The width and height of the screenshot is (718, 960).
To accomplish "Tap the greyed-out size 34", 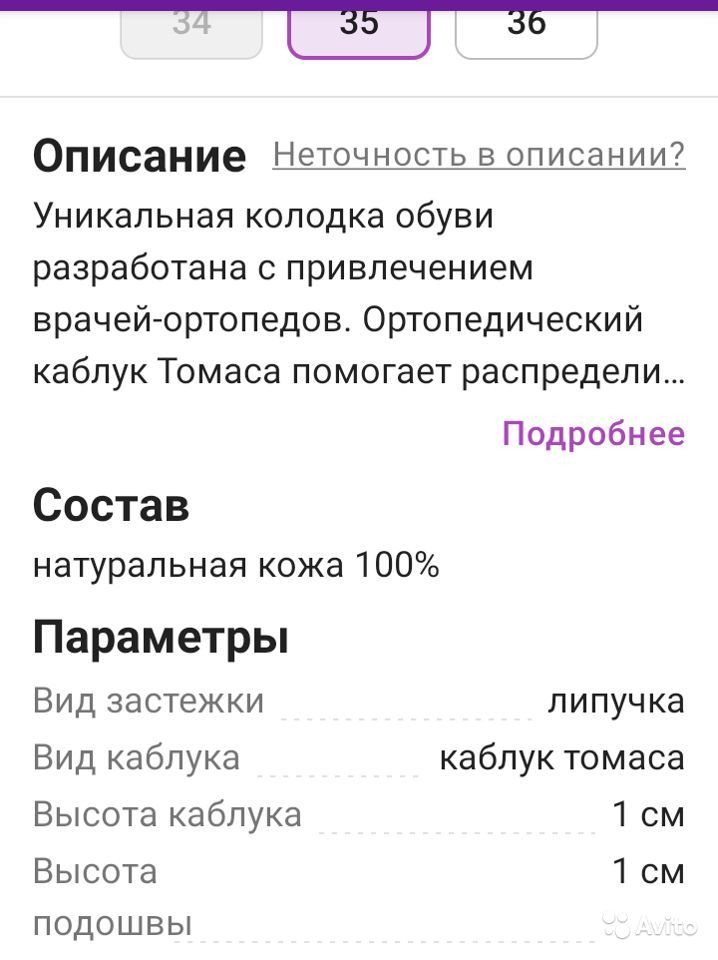I will (191, 30).
